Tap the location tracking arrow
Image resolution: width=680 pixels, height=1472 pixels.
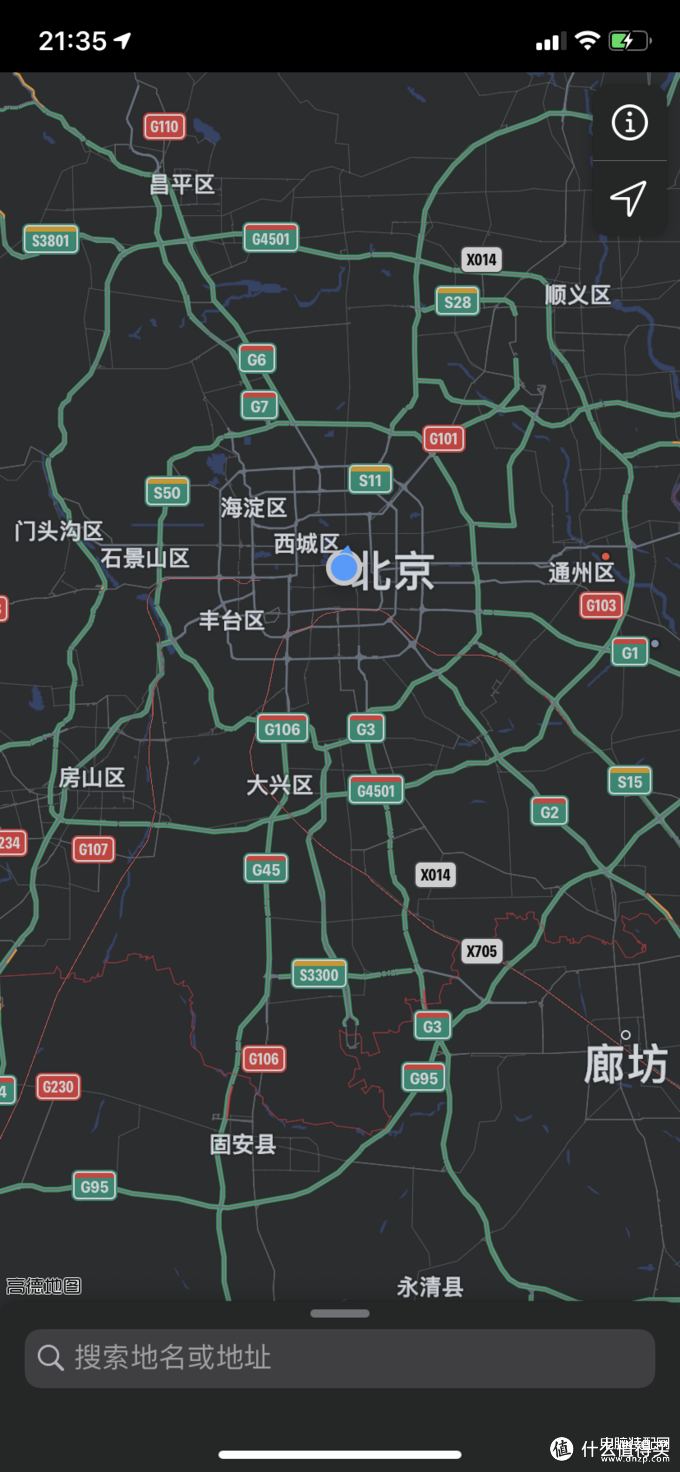tap(629, 198)
